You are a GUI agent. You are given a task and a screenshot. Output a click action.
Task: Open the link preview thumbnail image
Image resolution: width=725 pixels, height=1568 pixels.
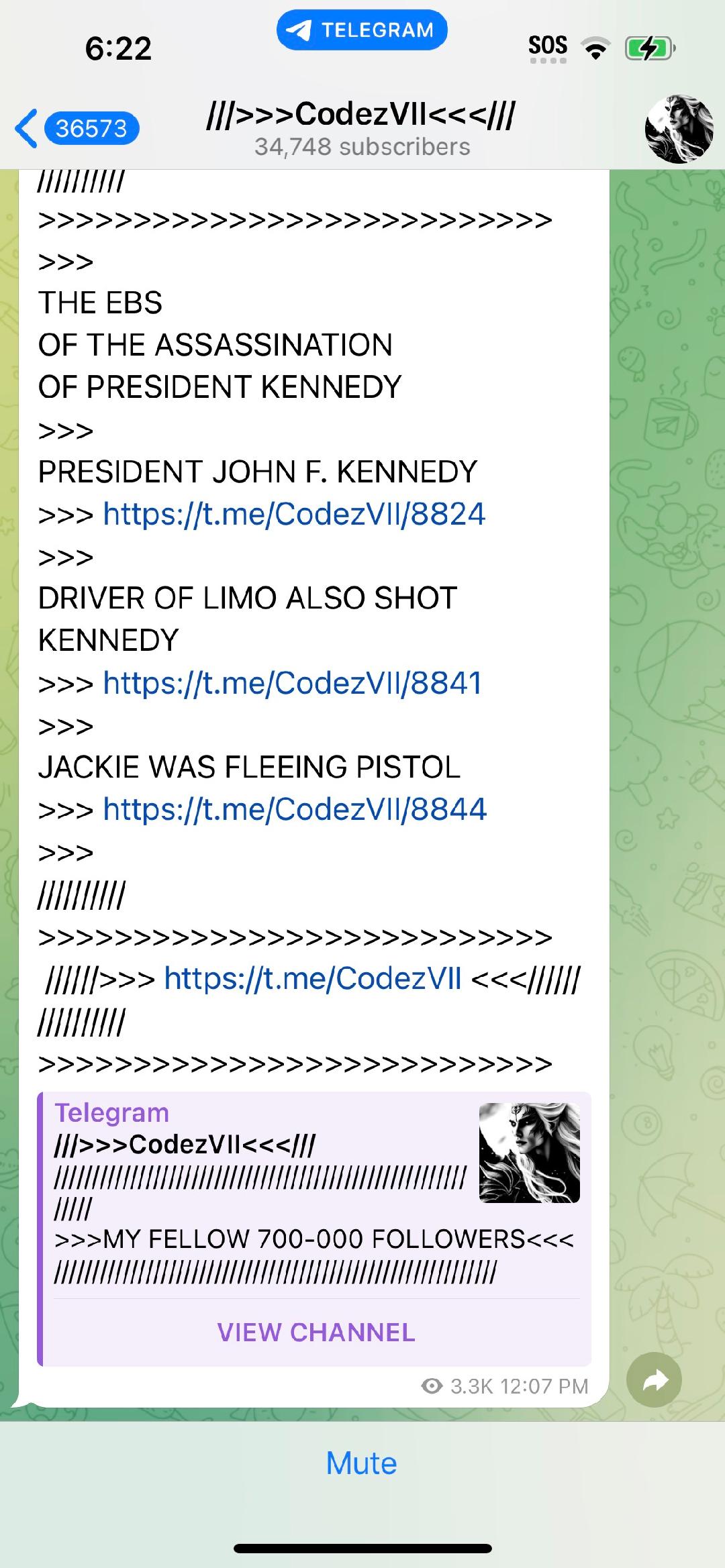coord(529,1153)
